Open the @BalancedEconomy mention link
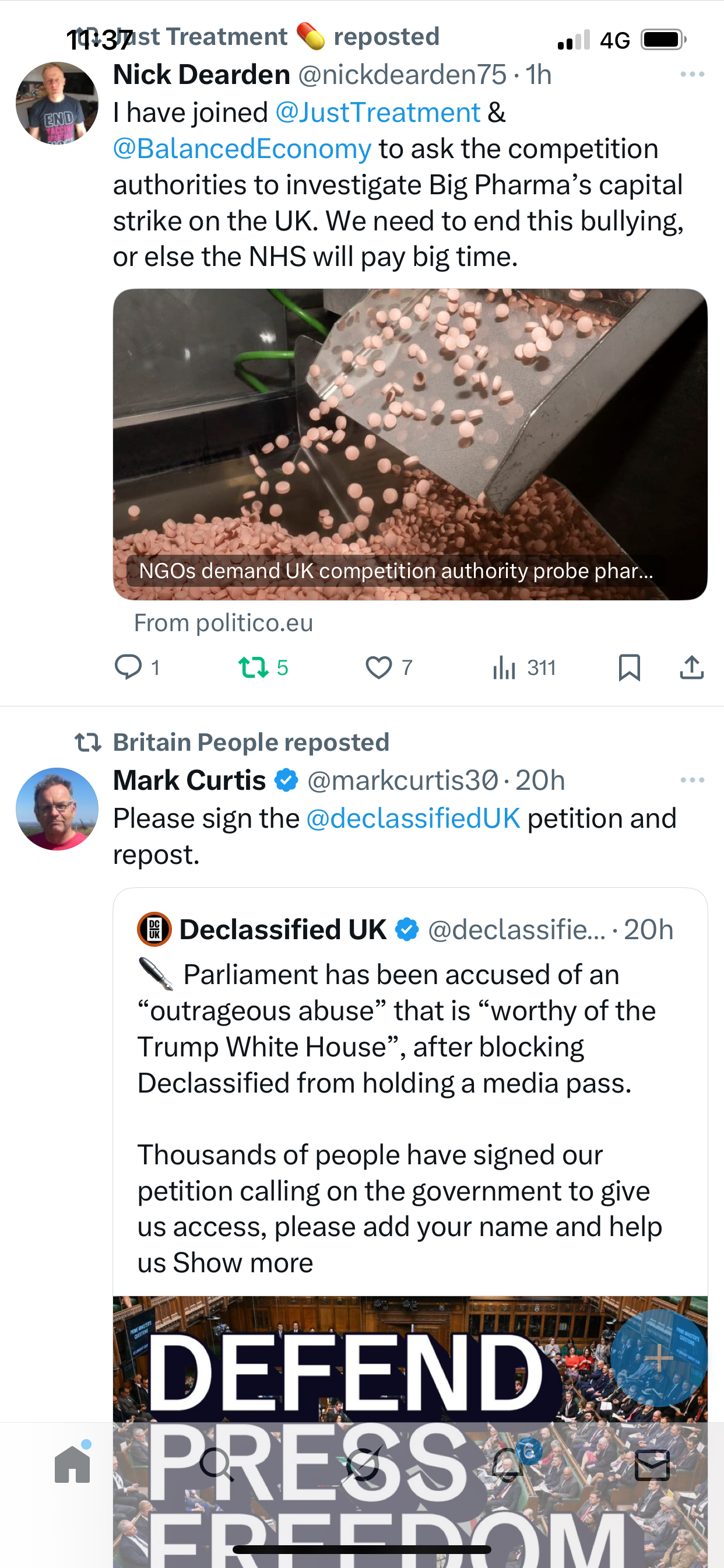Screen dimensions: 724x1568 tap(241, 149)
